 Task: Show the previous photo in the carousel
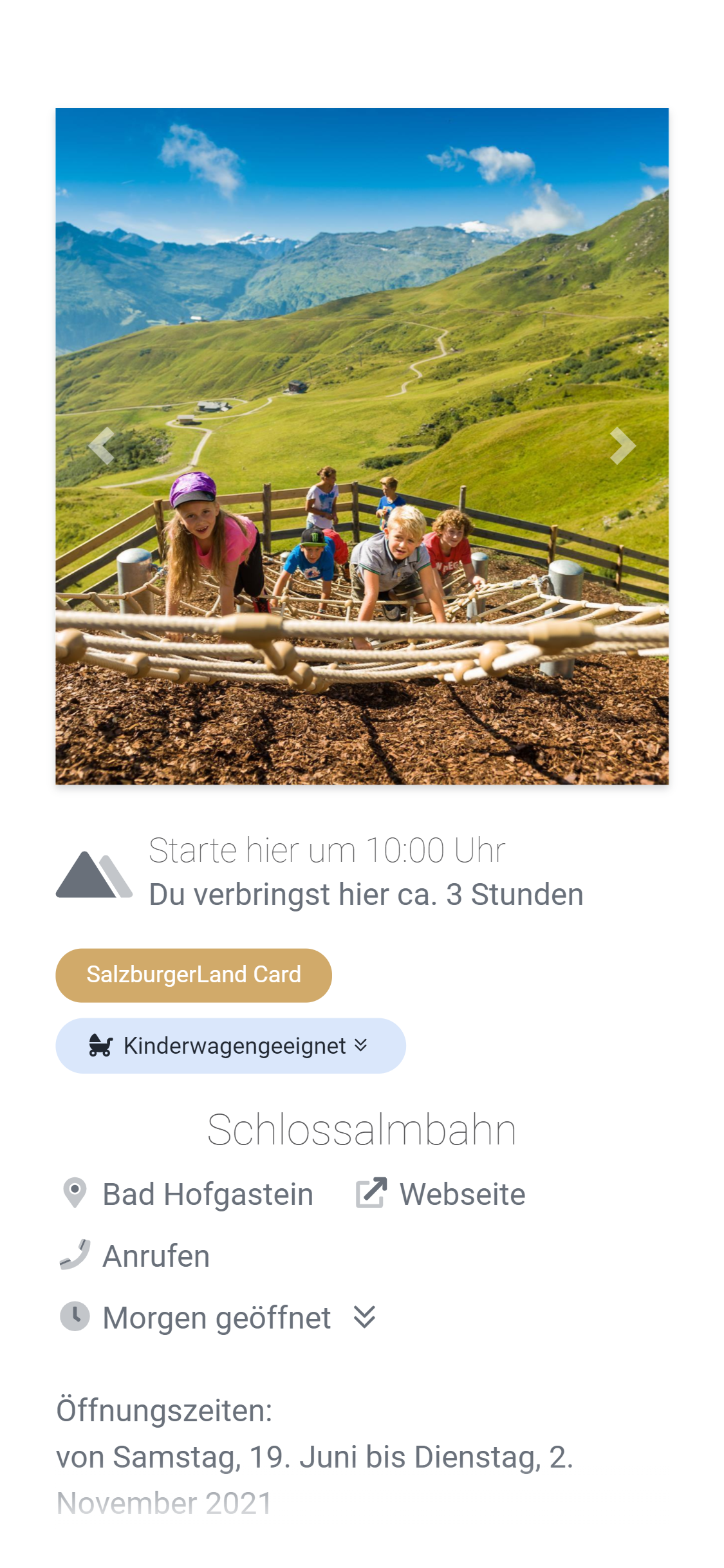point(101,445)
